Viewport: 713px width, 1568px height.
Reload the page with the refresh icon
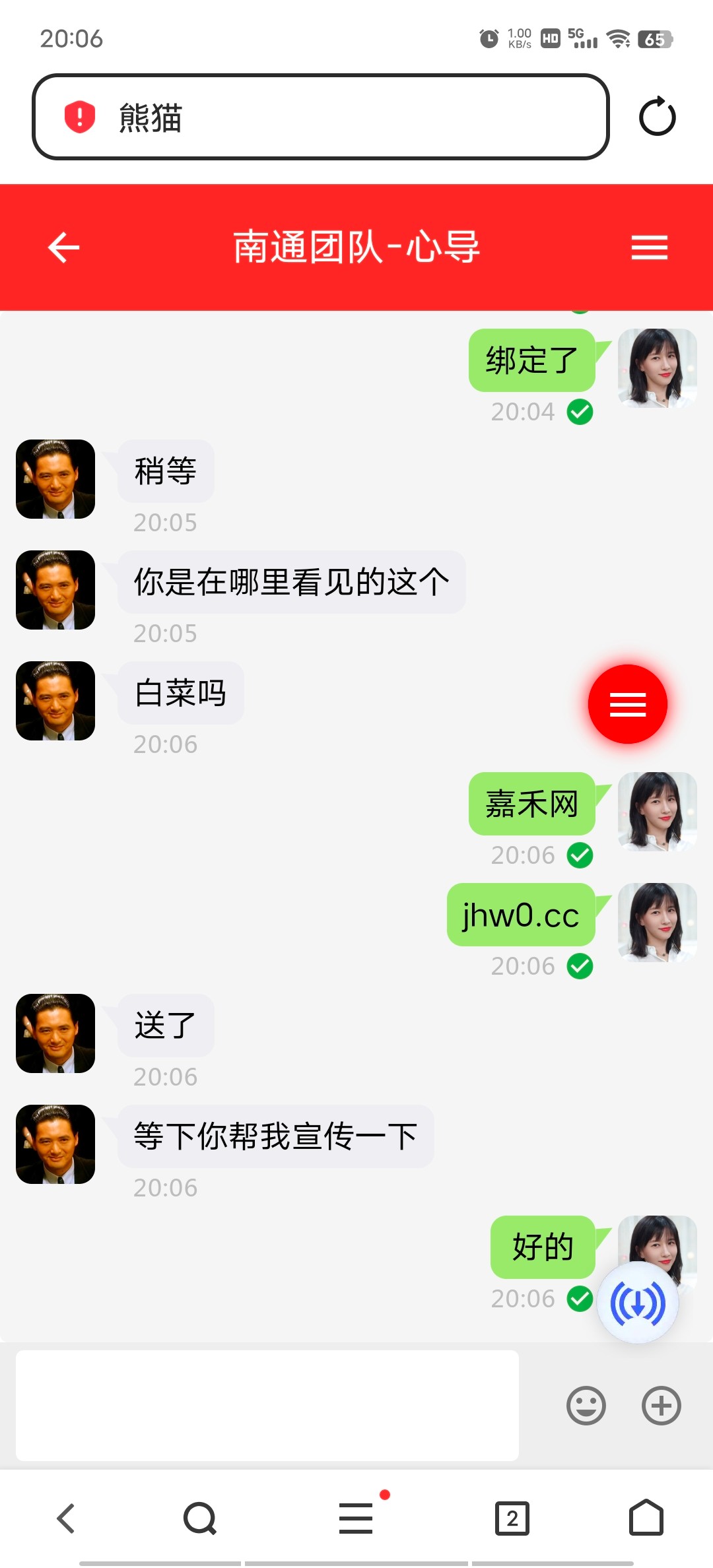(657, 117)
